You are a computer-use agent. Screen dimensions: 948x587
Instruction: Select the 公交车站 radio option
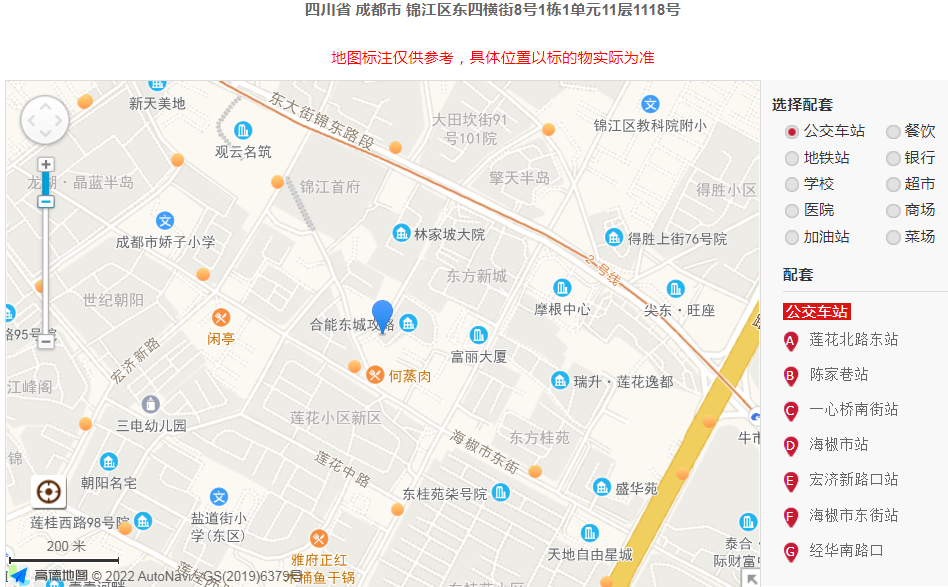[x=792, y=131]
